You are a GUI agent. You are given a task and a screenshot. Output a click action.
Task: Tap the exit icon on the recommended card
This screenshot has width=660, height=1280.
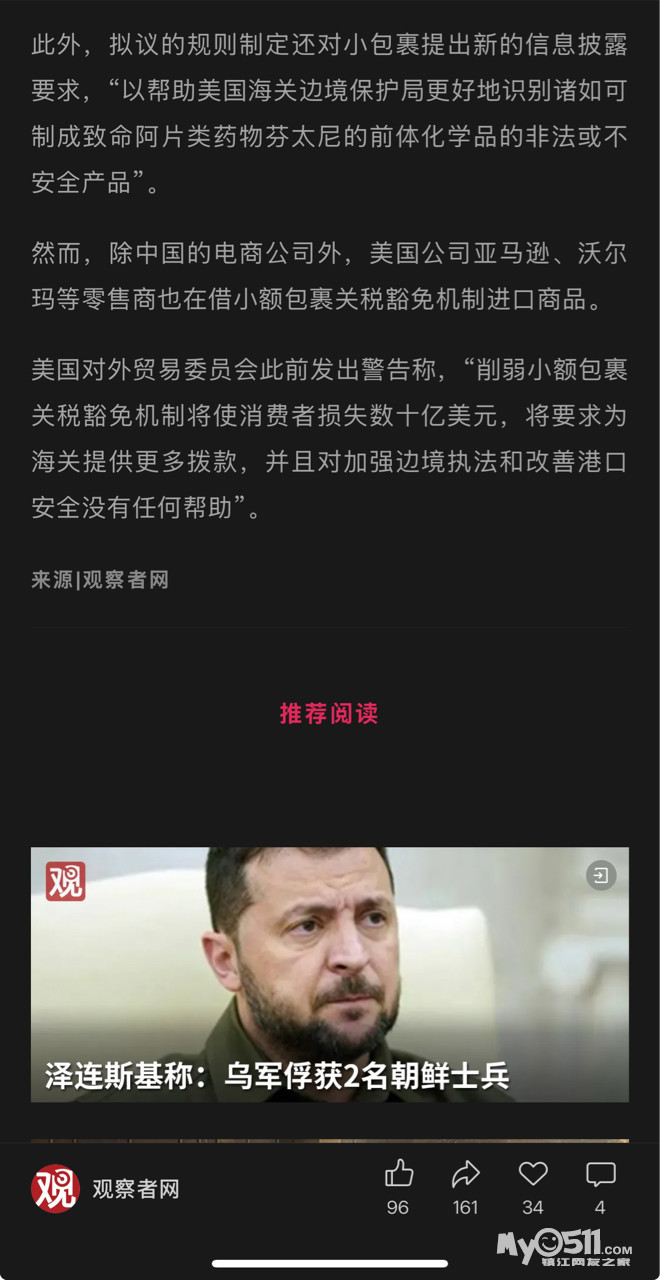[x=600, y=876]
